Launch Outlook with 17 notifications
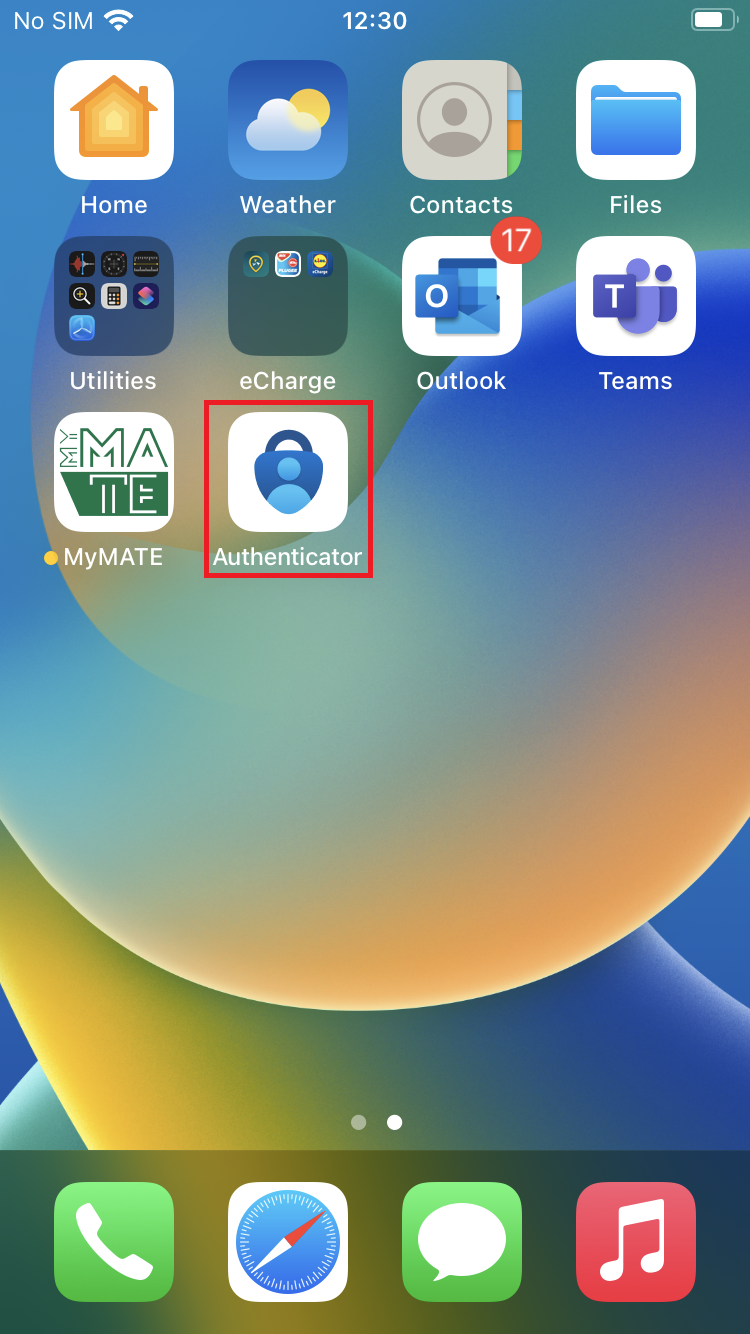This screenshot has height=1334, width=750. pos(462,296)
